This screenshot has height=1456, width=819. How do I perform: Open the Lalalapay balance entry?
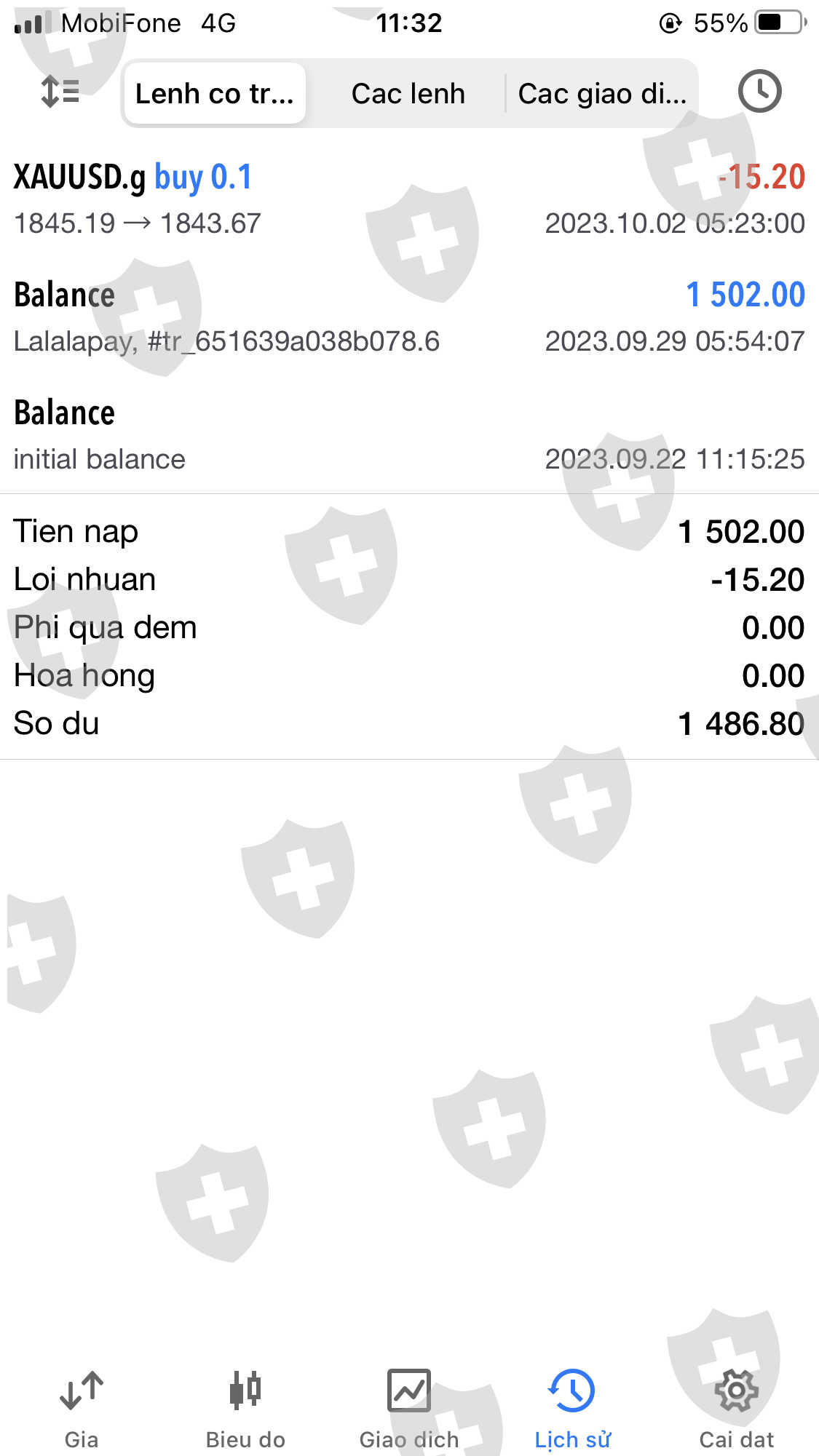pyautogui.click(x=409, y=317)
